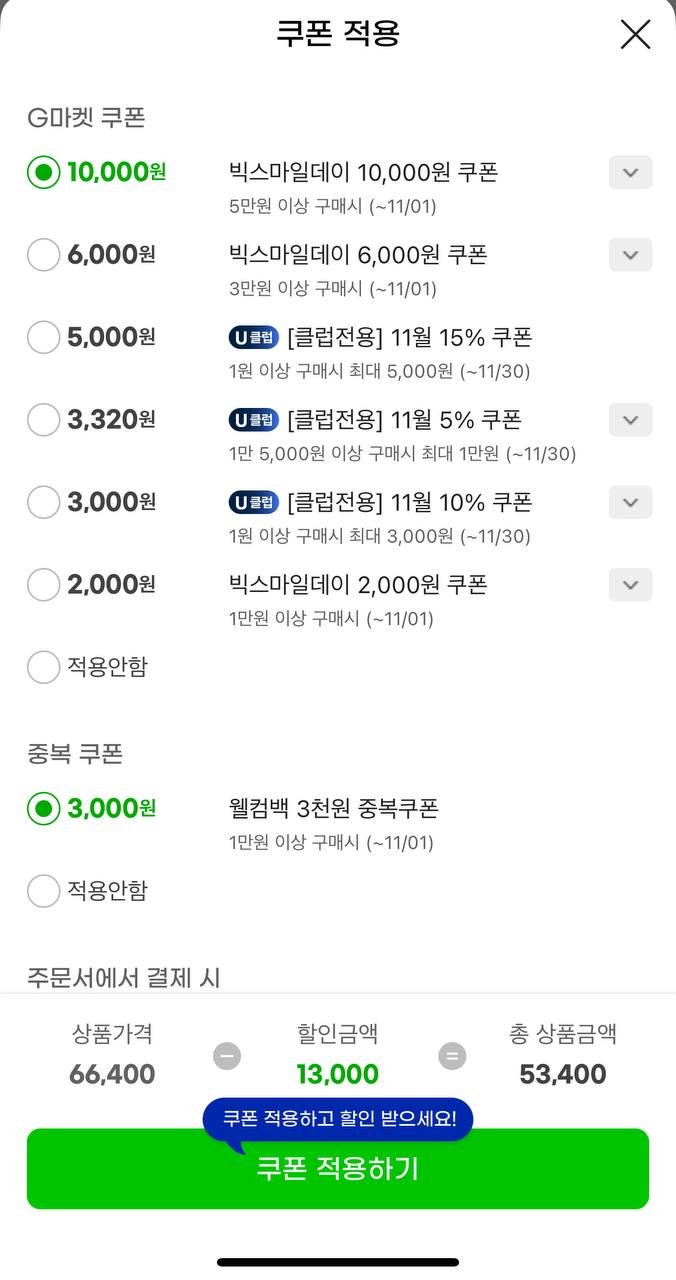Expand details of the 11월 10% coupon
676x1280 pixels.
tap(630, 501)
